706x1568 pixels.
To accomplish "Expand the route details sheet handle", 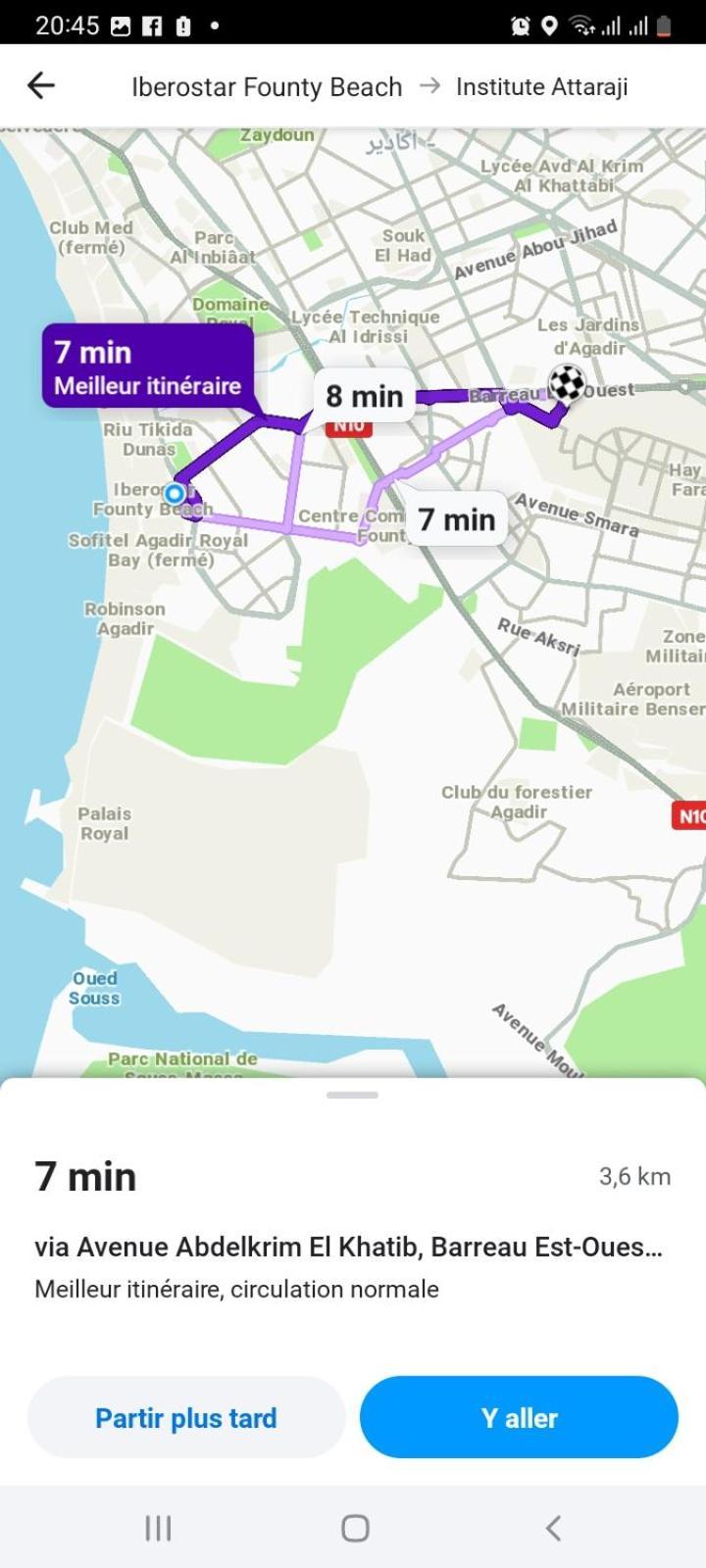I will (353, 1095).
